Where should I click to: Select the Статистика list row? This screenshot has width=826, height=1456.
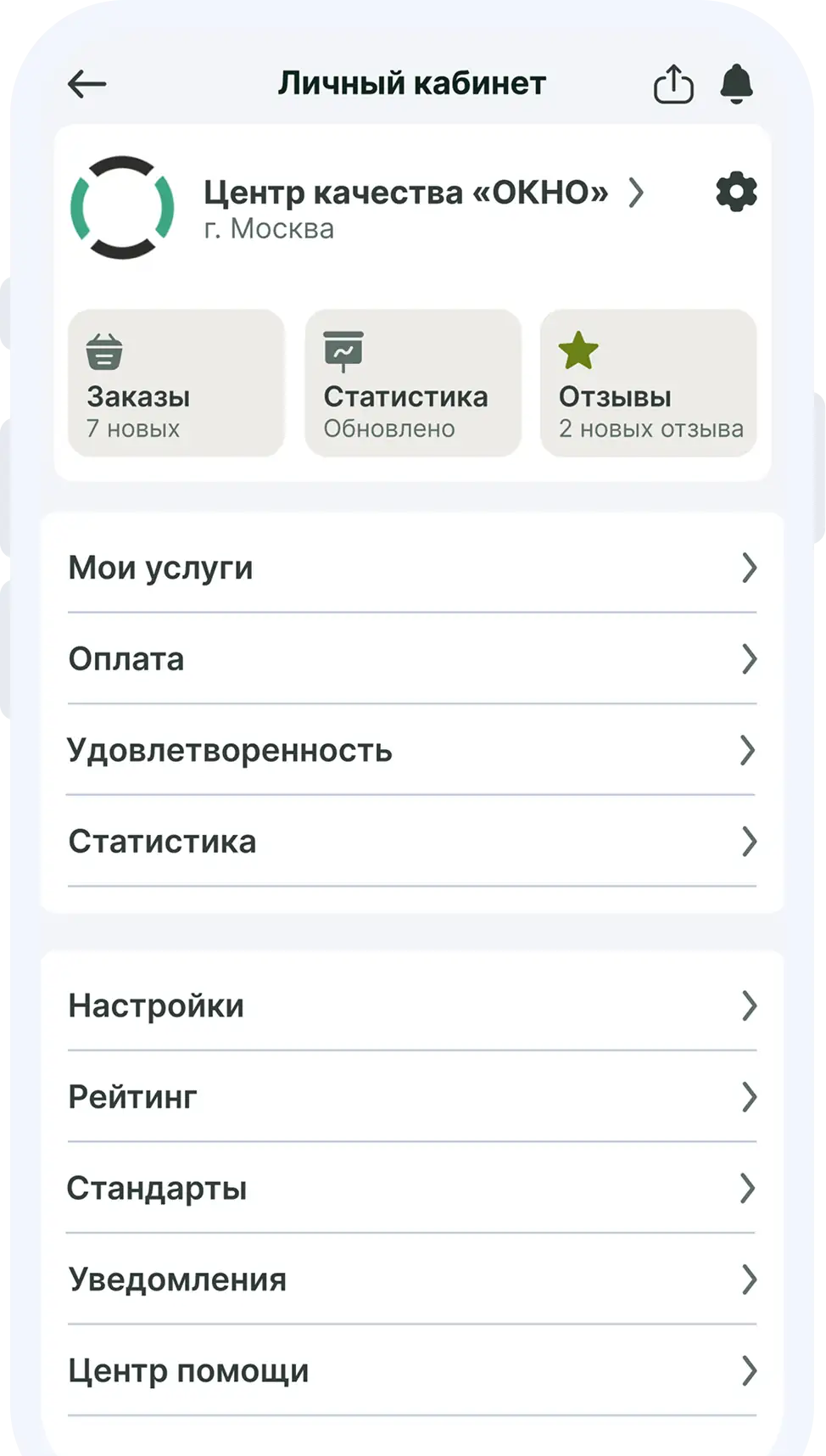click(412, 842)
